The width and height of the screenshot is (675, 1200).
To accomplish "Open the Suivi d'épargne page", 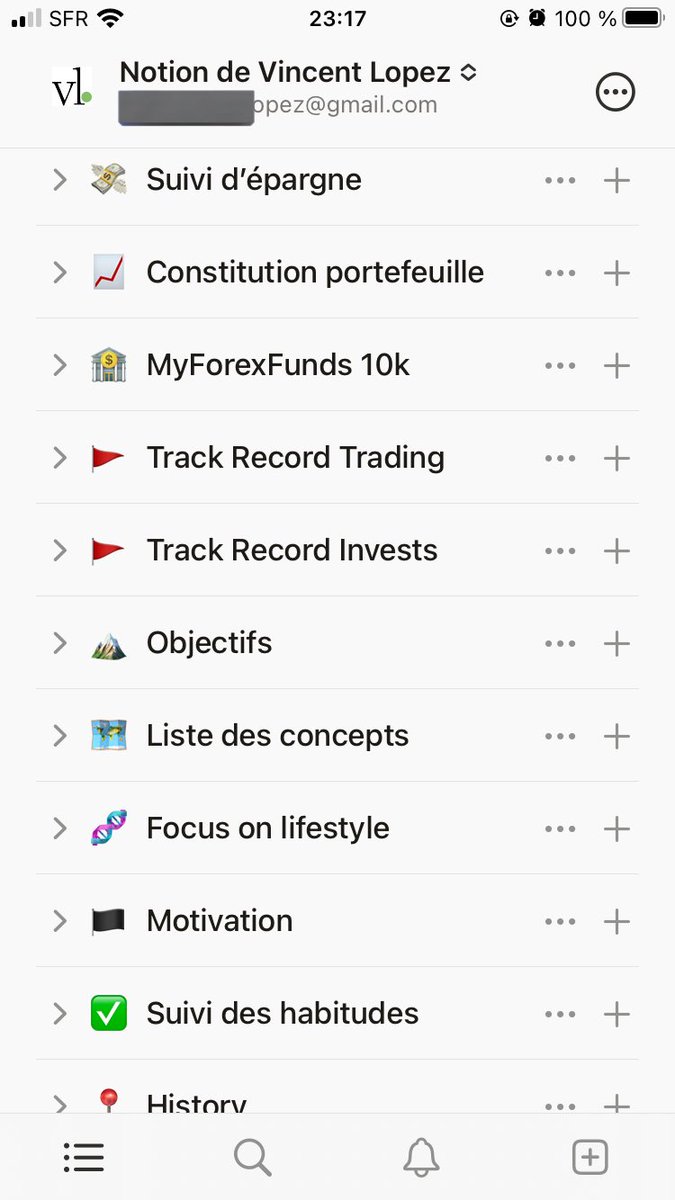I will click(254, 180).
